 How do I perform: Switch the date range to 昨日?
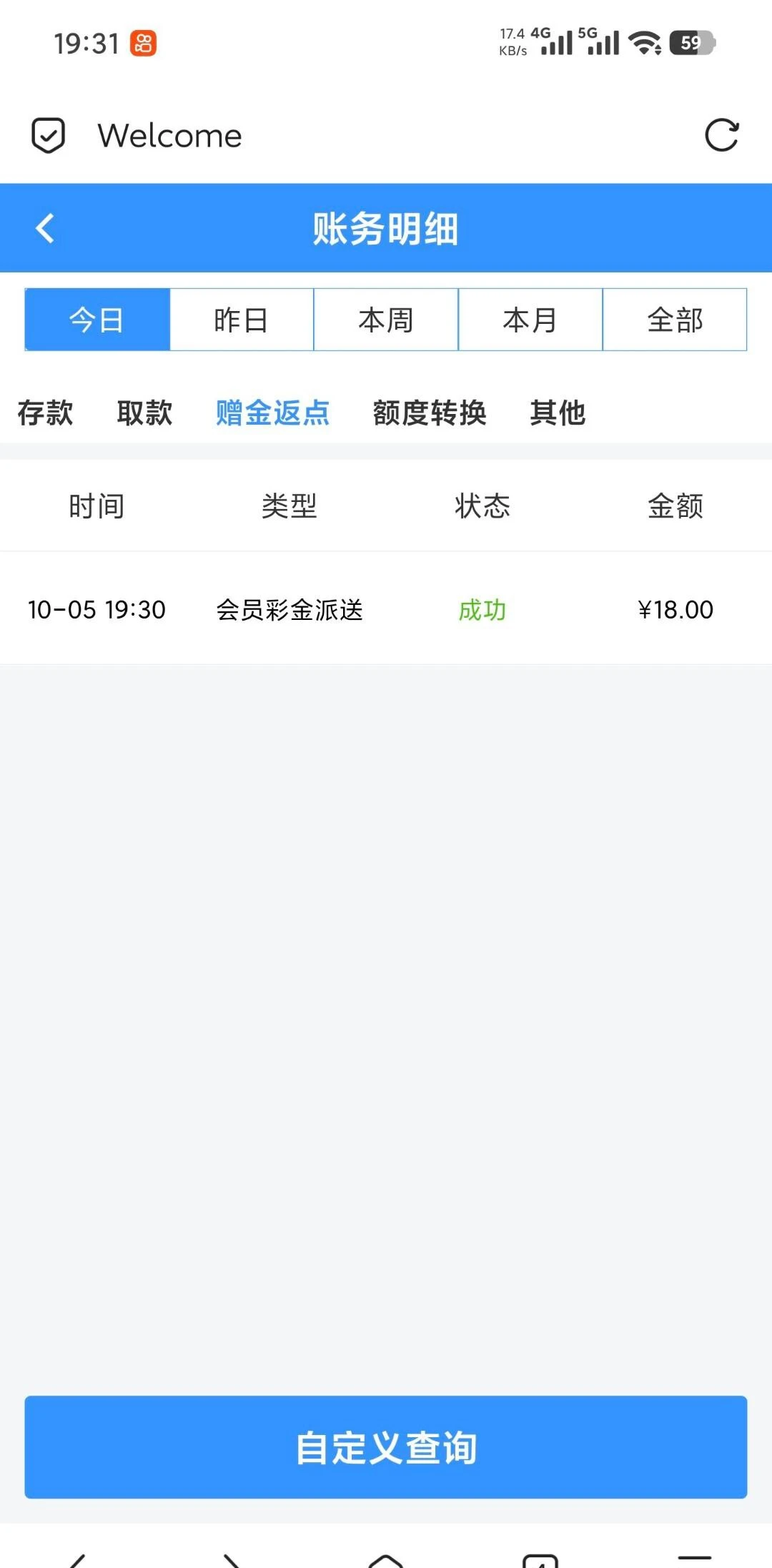[242, 320]
